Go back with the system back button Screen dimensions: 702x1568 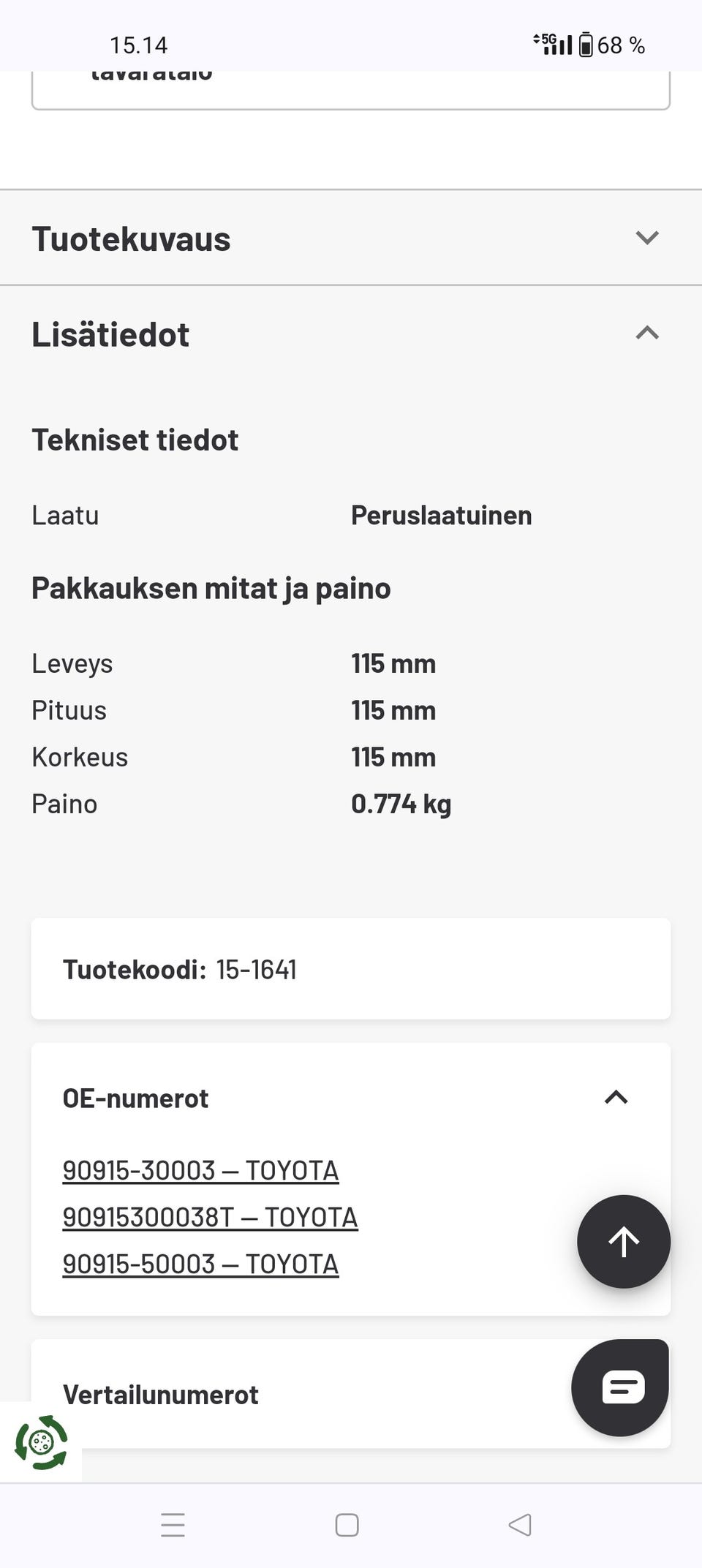click(520, 1525)
